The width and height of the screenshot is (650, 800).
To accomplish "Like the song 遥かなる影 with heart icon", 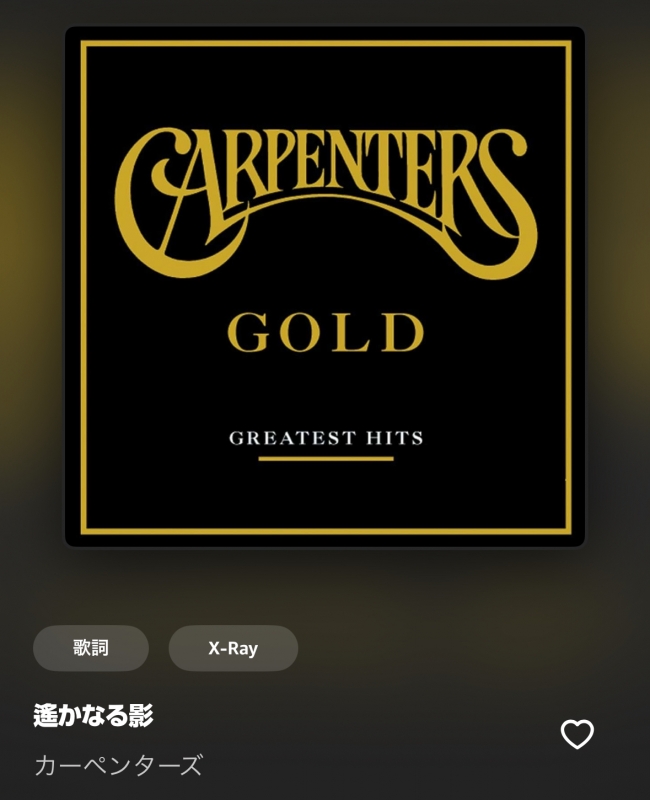I will click(x=577, y=735).
